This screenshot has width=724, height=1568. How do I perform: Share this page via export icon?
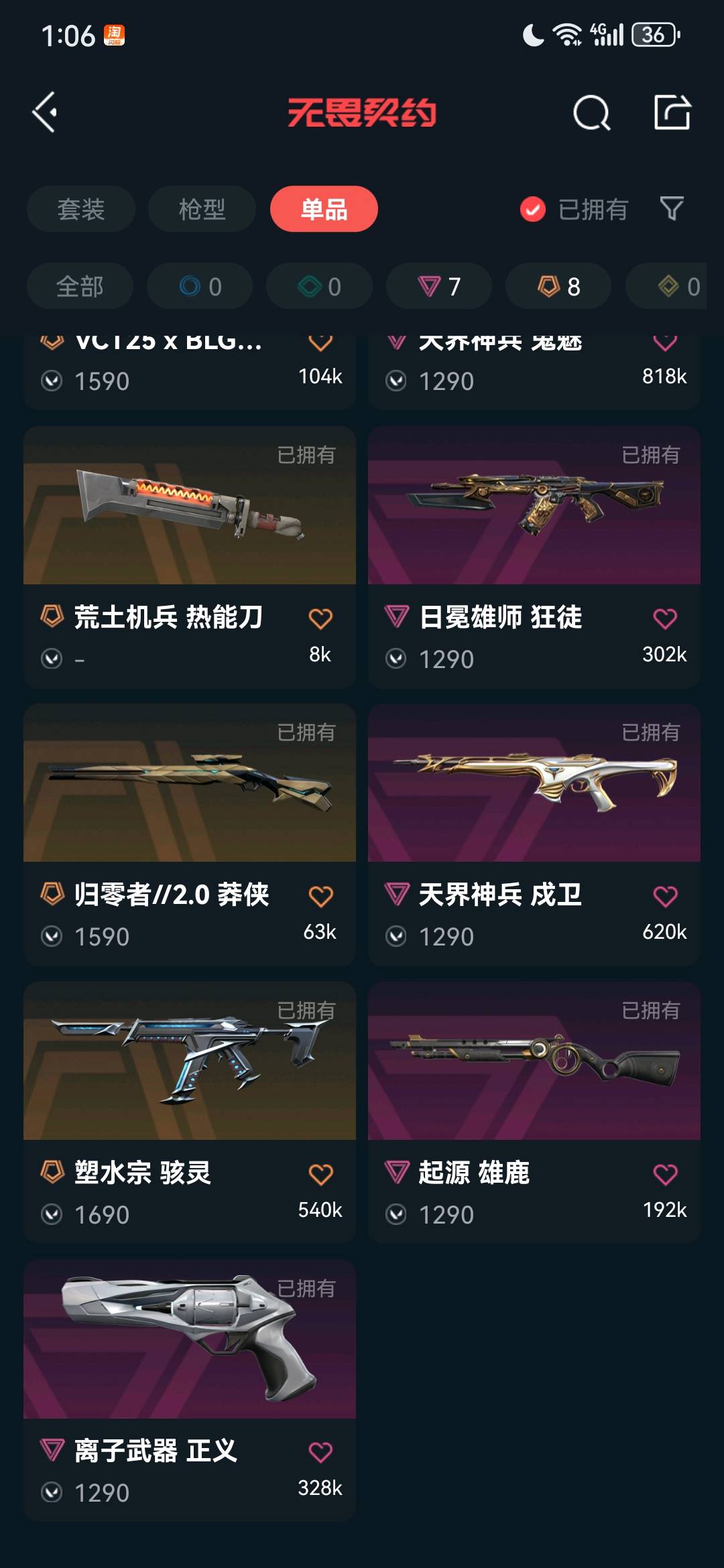click(672, 112)
